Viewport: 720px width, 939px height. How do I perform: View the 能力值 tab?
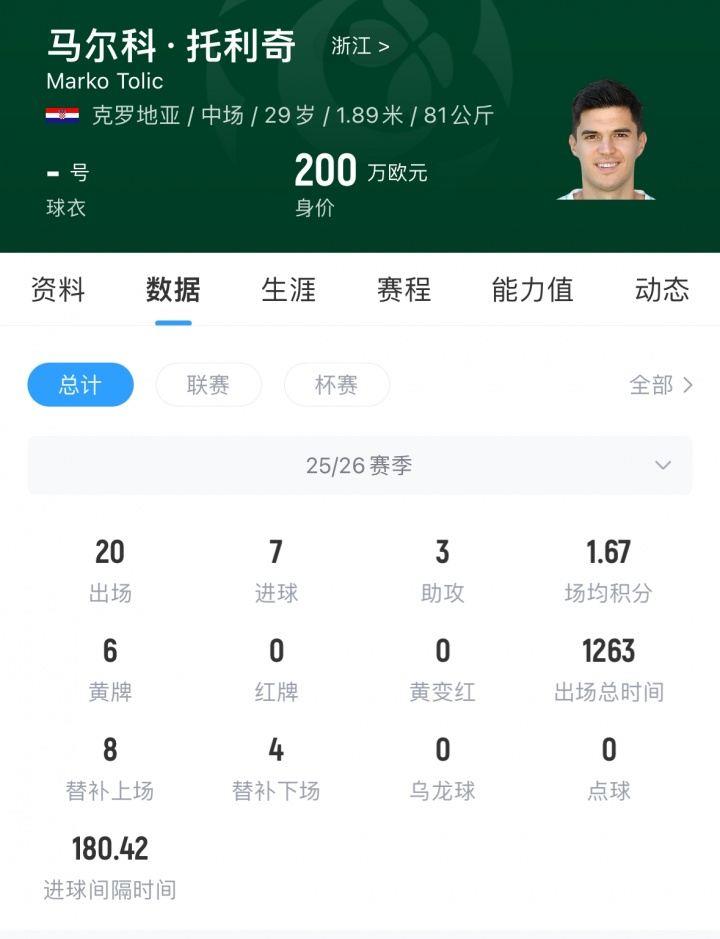pyautogui.click(x=532, y=290)
